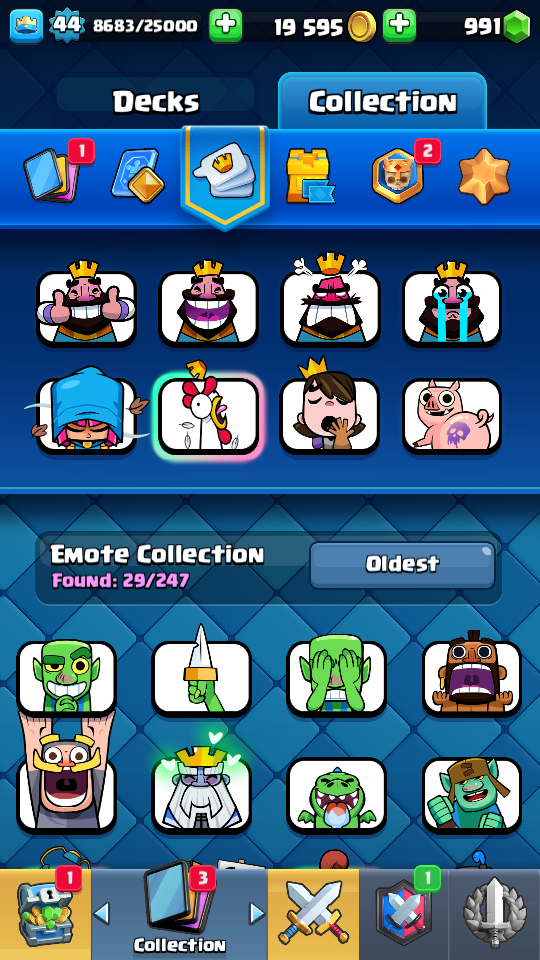
Task: Select the chicken emote in the deck
Action: (208, 411)
